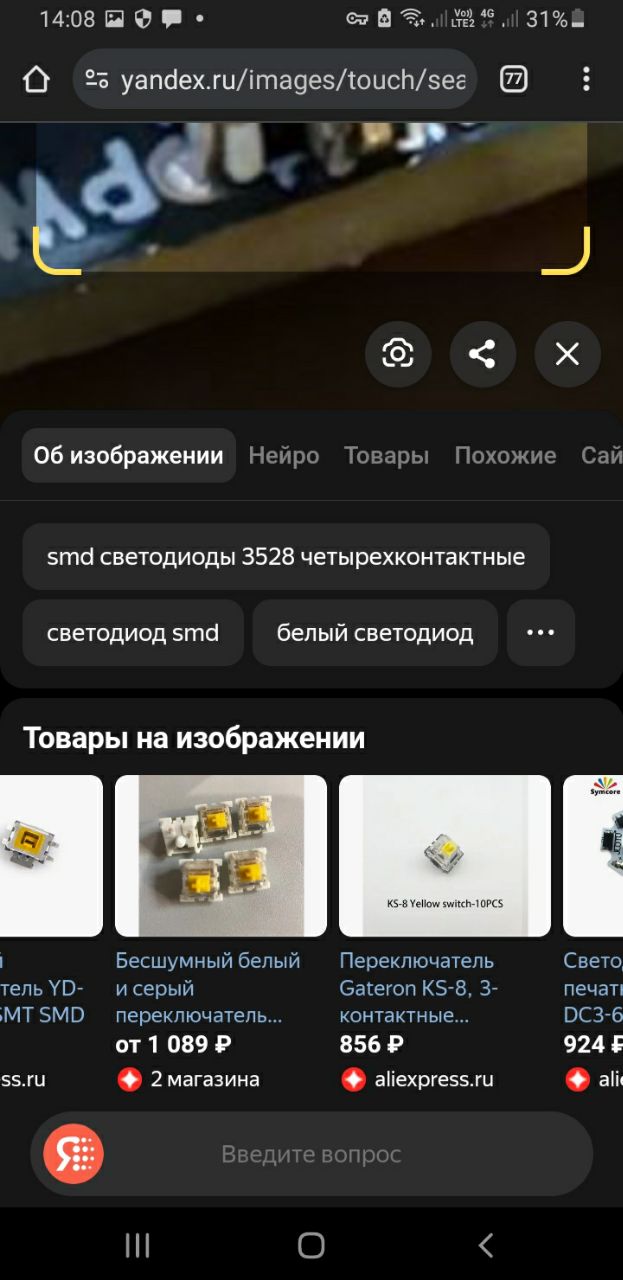Open the browser home page button
Viewport: 623px width, 1280px height.
pyautogui.click(x=36, y=80)
